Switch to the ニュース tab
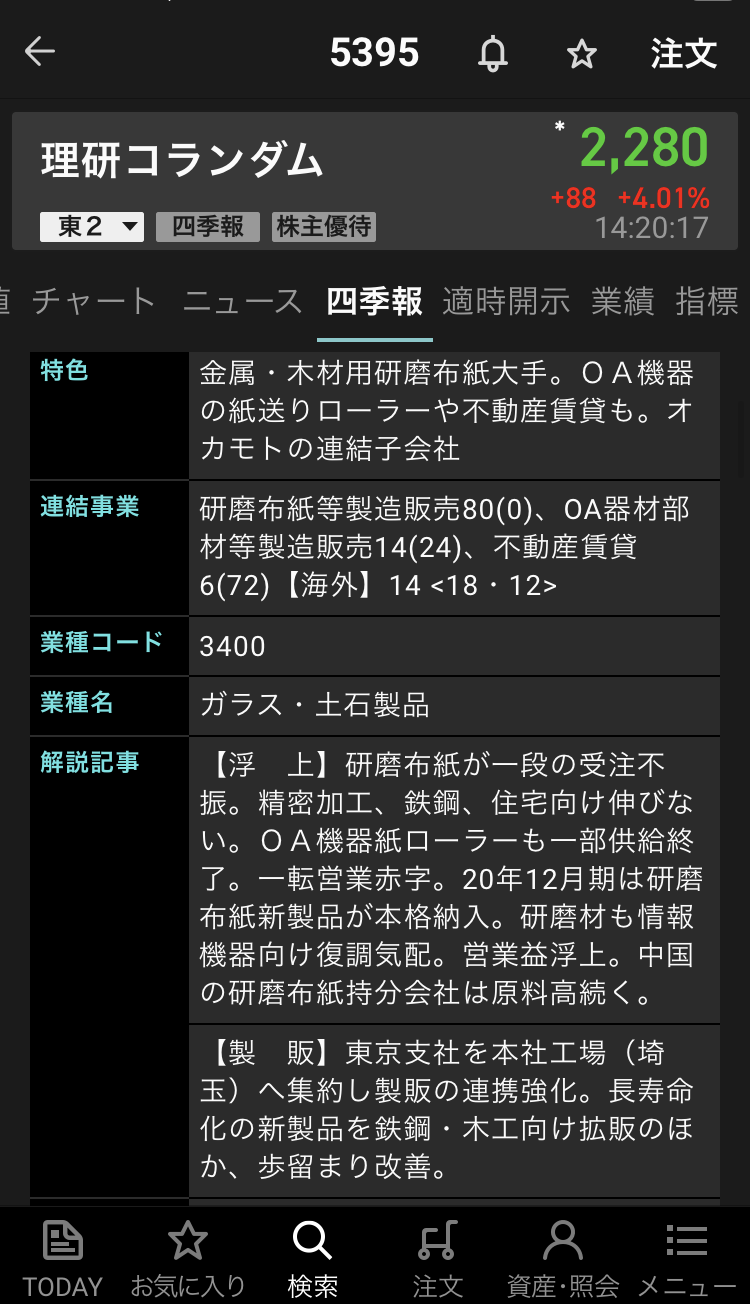750x1304 pixels. (243, 301)
